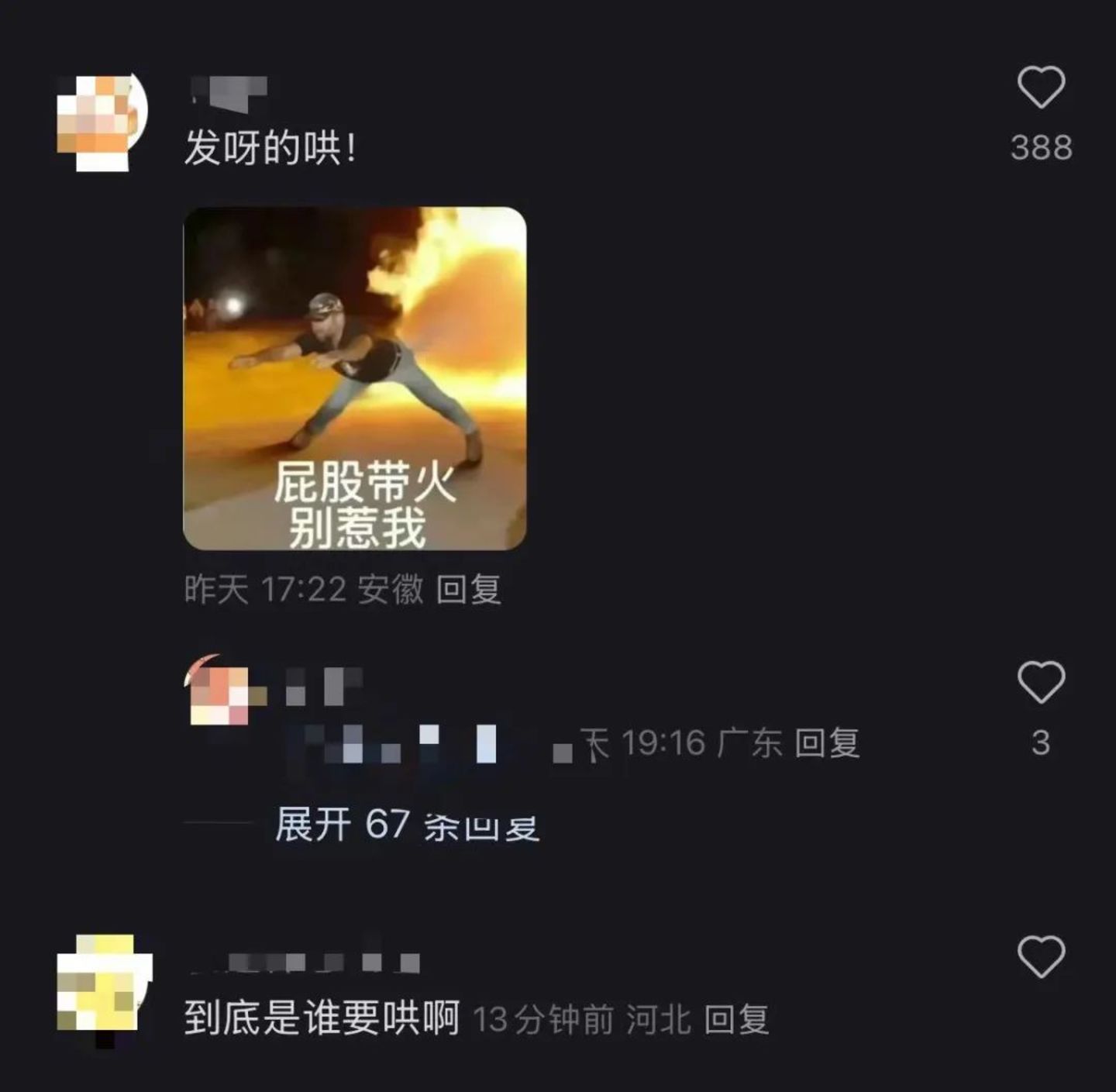Reply to the 19:16 广东 comment
1116x1092 pixels.
pos(827,743)
